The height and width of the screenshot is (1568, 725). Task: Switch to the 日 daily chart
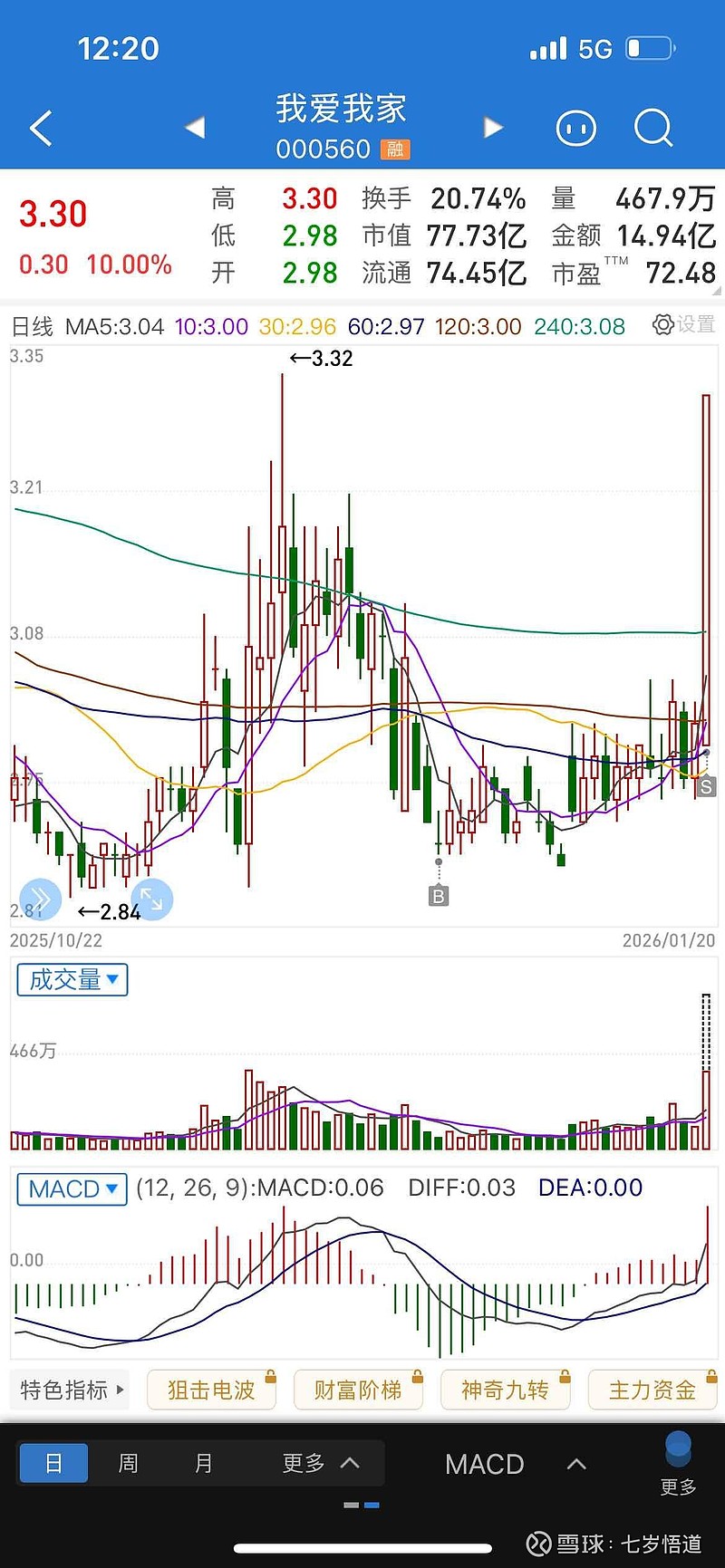(x=53, y=1463)
